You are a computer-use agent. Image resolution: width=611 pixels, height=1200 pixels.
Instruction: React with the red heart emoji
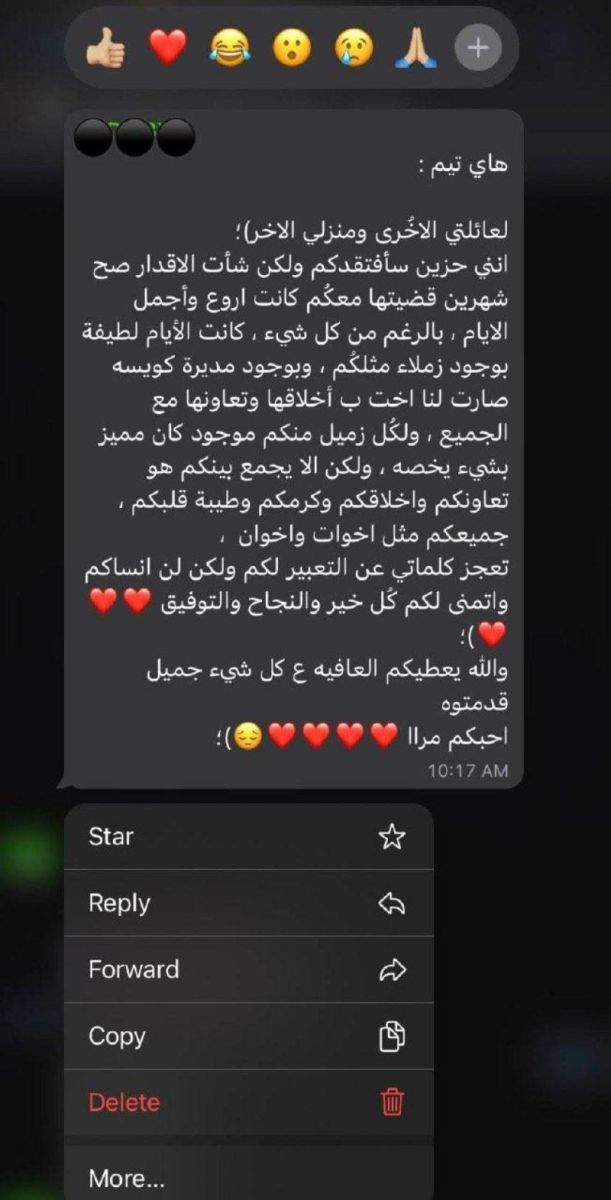click(x=168, y=46)
